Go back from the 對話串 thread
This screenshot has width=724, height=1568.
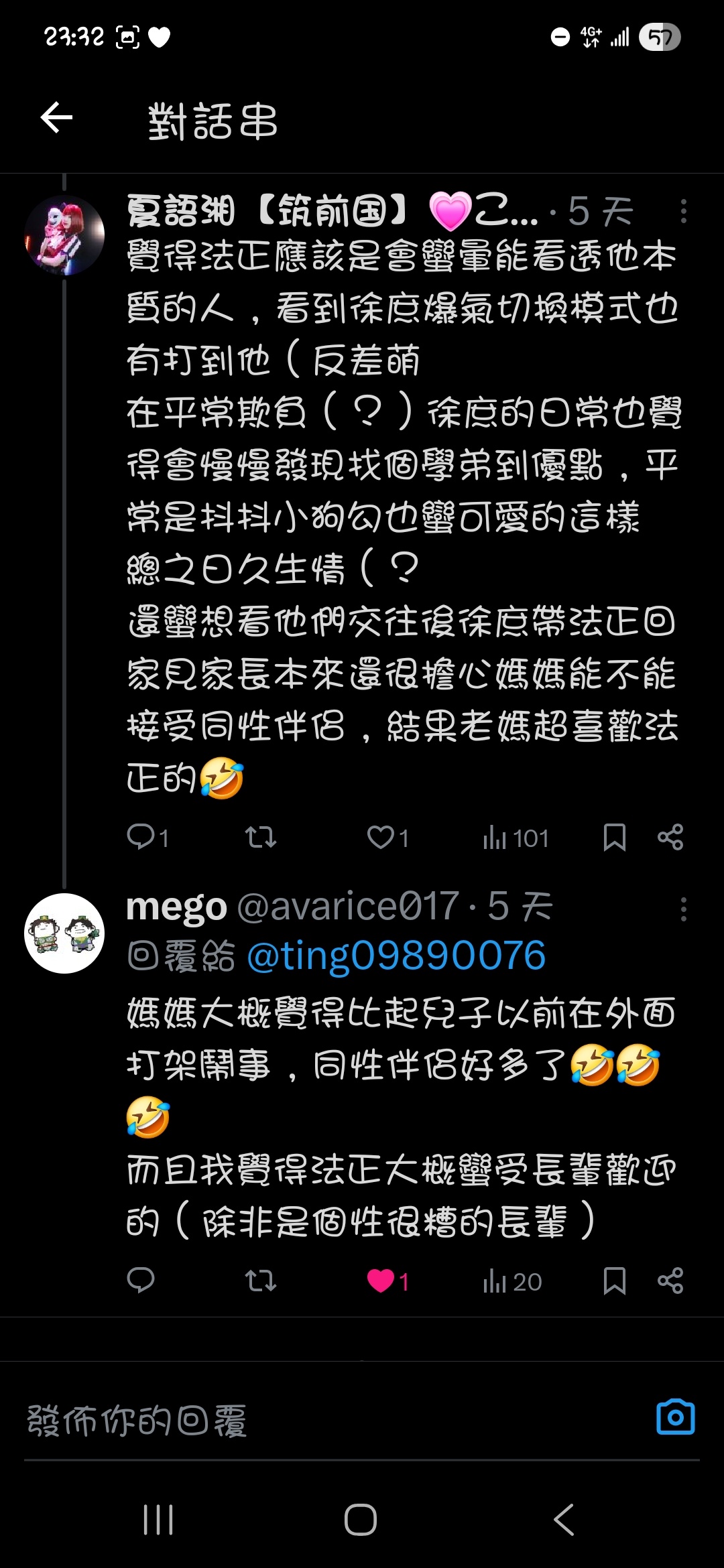56,118
